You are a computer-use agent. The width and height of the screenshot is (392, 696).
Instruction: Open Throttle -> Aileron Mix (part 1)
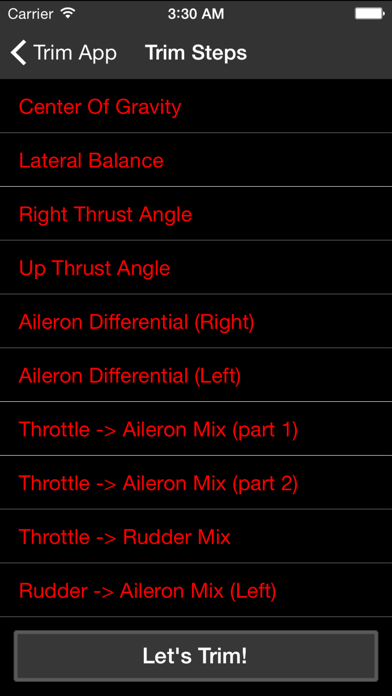pos(196,429)
